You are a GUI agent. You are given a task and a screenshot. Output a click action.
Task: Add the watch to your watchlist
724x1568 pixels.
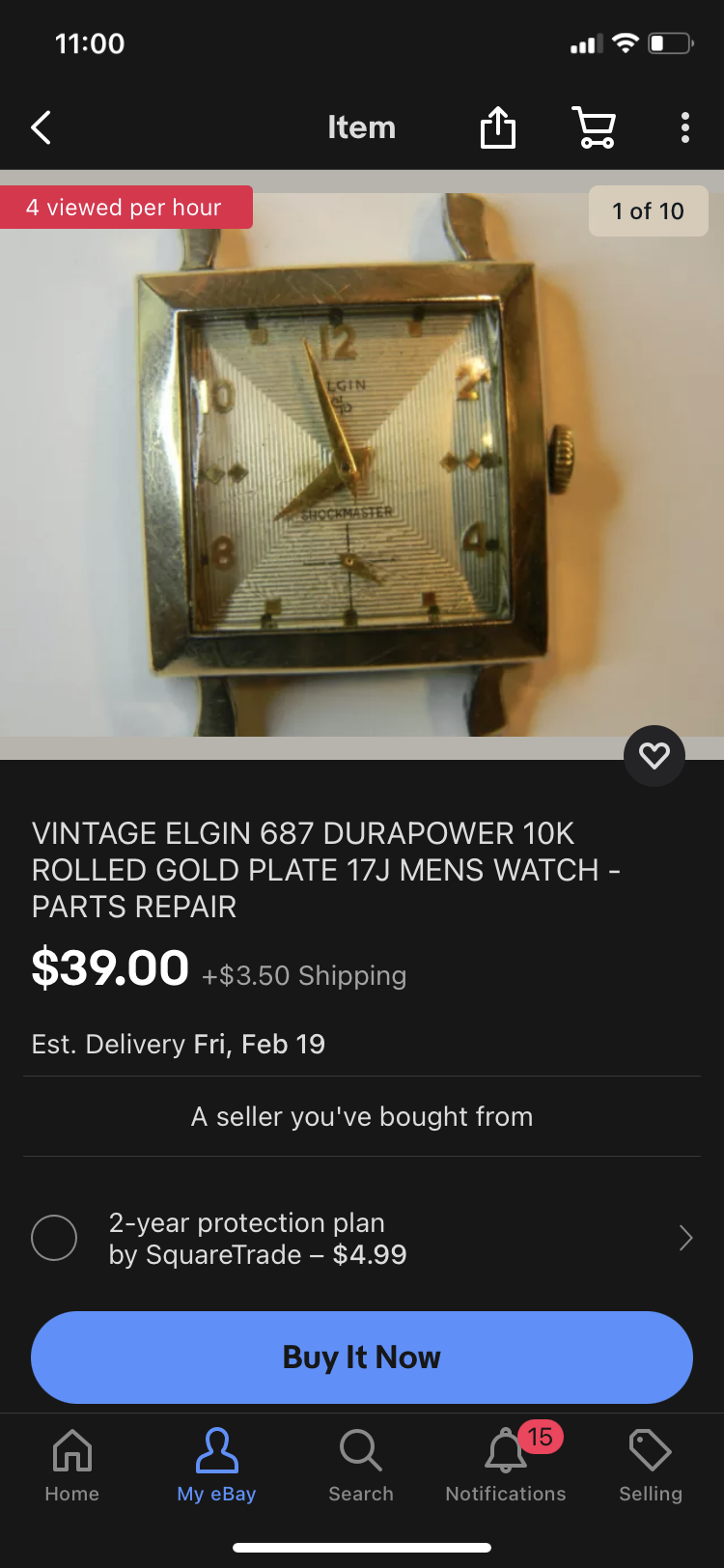pos(654,755)
